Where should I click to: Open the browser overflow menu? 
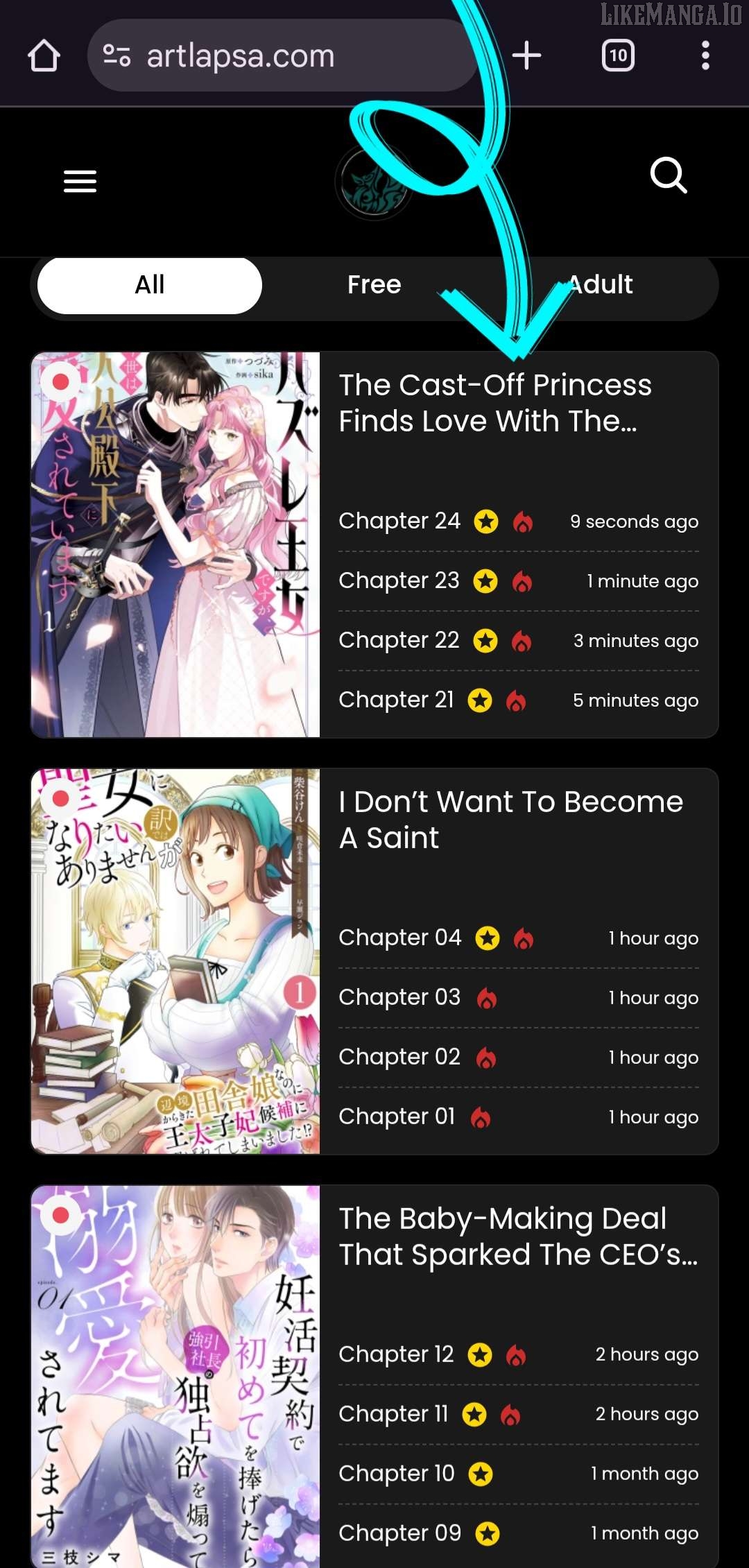(x=705, y=55)
